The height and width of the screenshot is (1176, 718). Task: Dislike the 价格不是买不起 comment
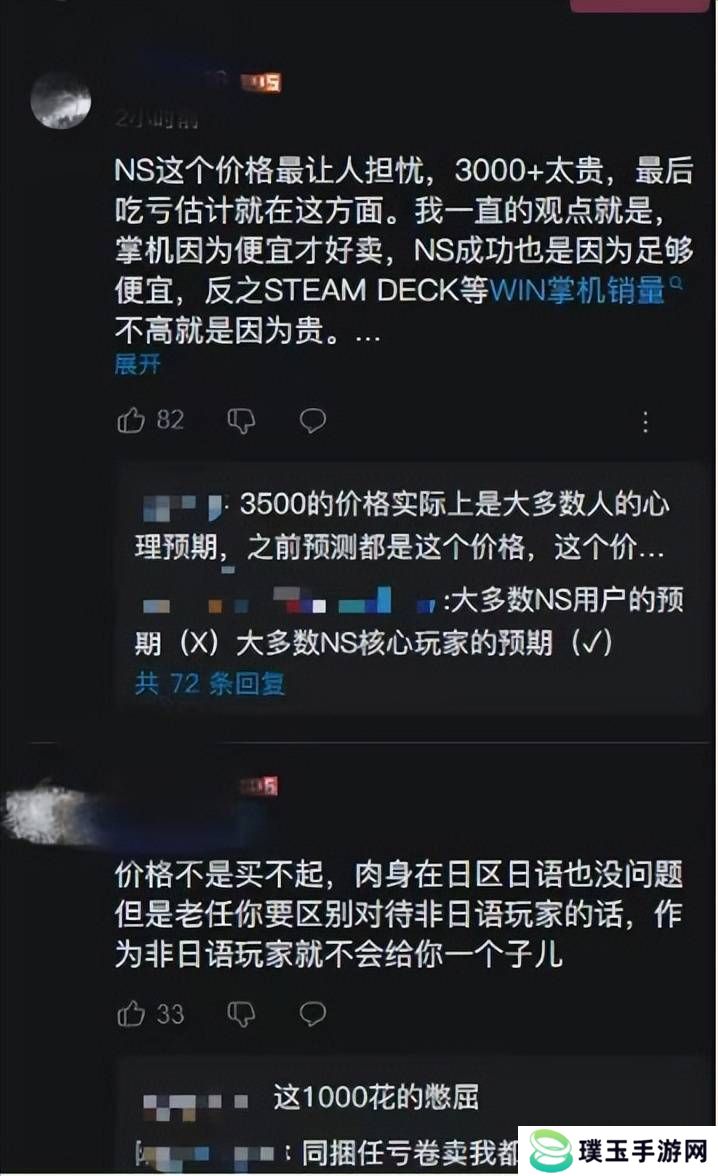pyautogui.click(x=241, y=1014)
